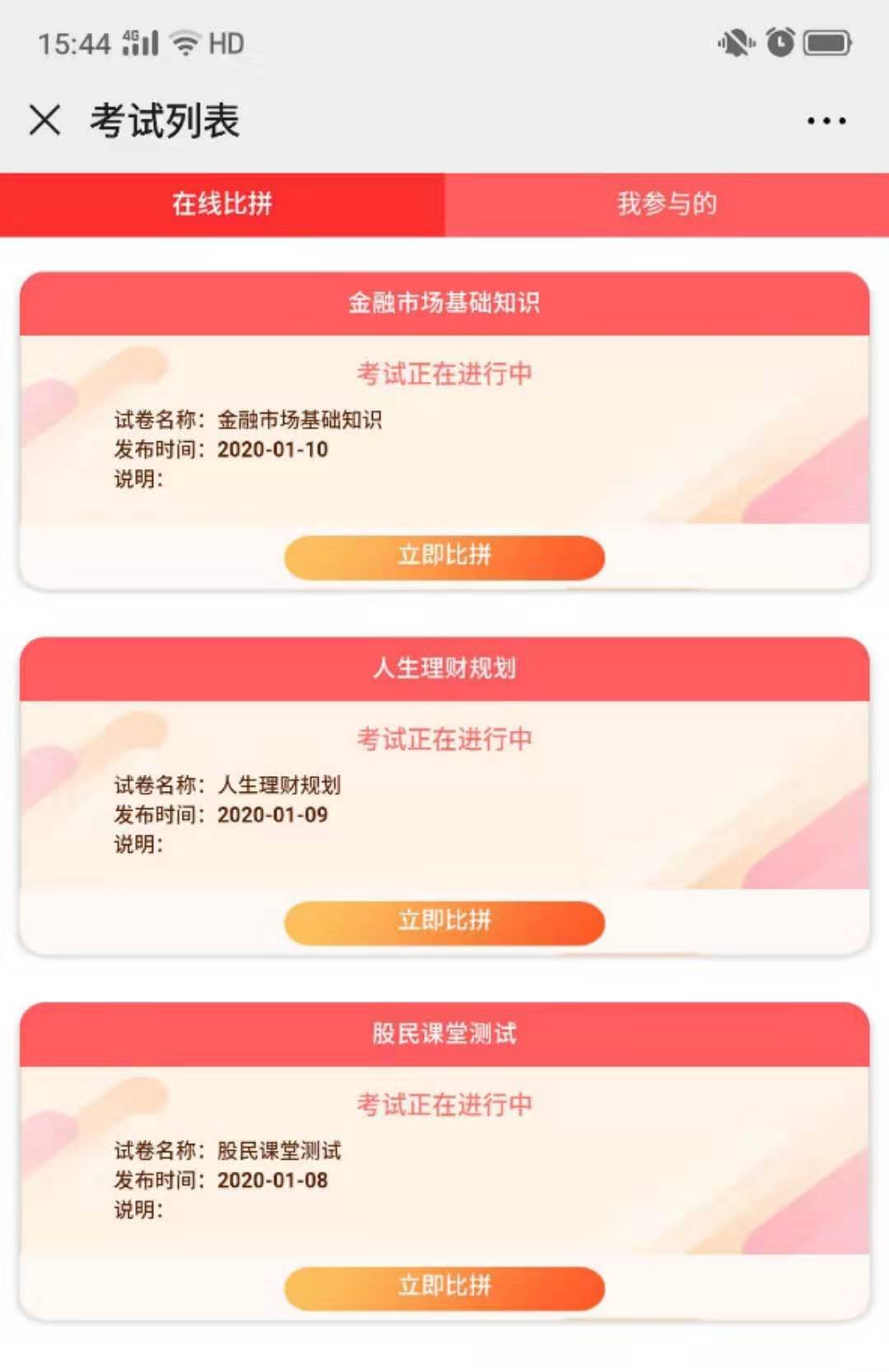Screen dimensions: 889x1372
Task: Start 立即比拼 for 人生理财规划
Action: (x=444, y=923)
